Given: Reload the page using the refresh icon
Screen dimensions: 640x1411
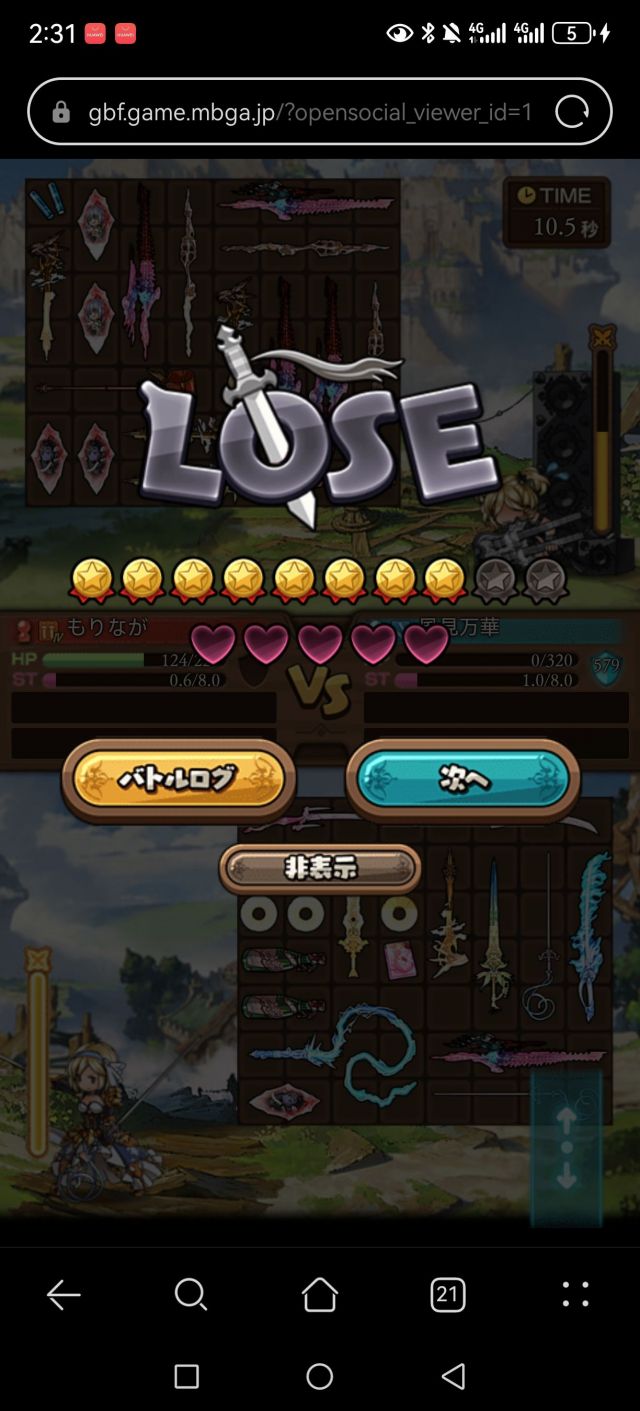Looking at the screenshot, I should [x=572, y=112].
